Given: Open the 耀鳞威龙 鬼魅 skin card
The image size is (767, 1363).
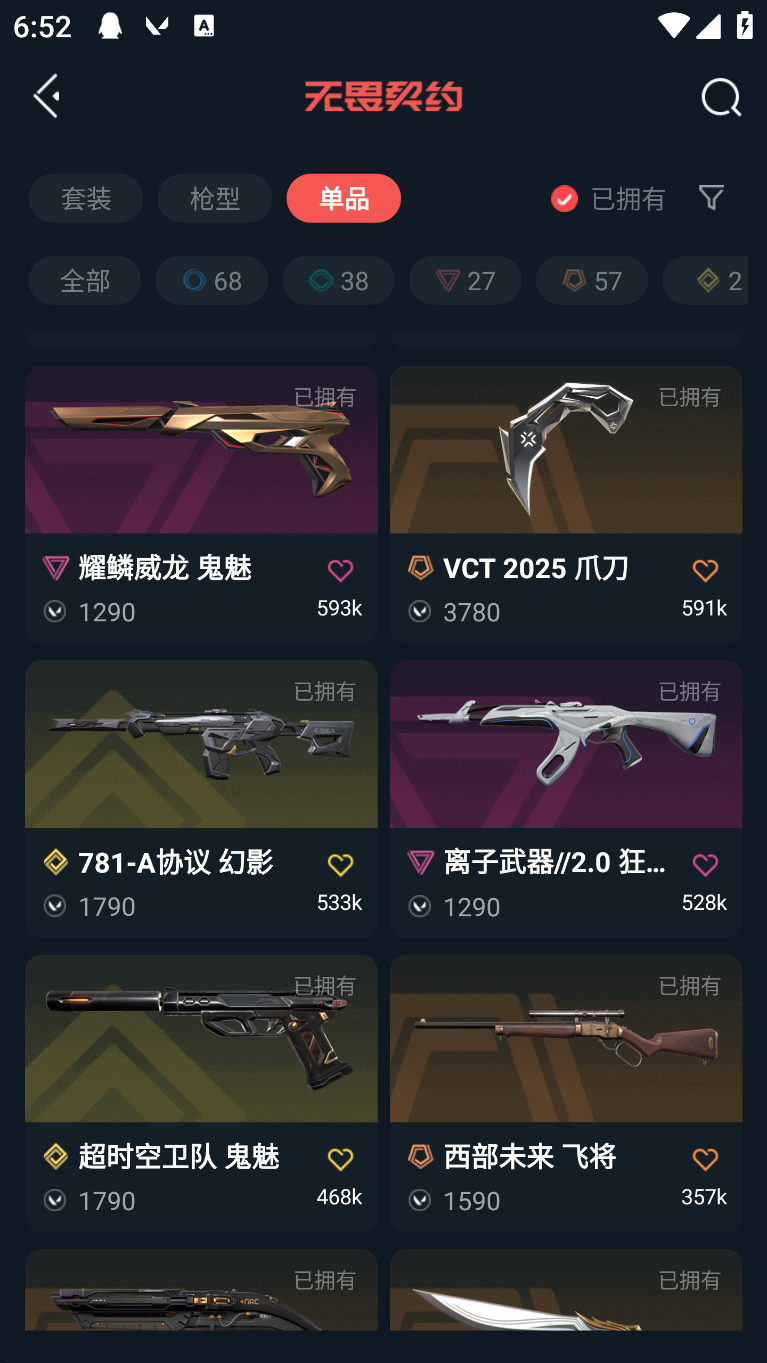Looking at the screenshot, I should (200, 460).
